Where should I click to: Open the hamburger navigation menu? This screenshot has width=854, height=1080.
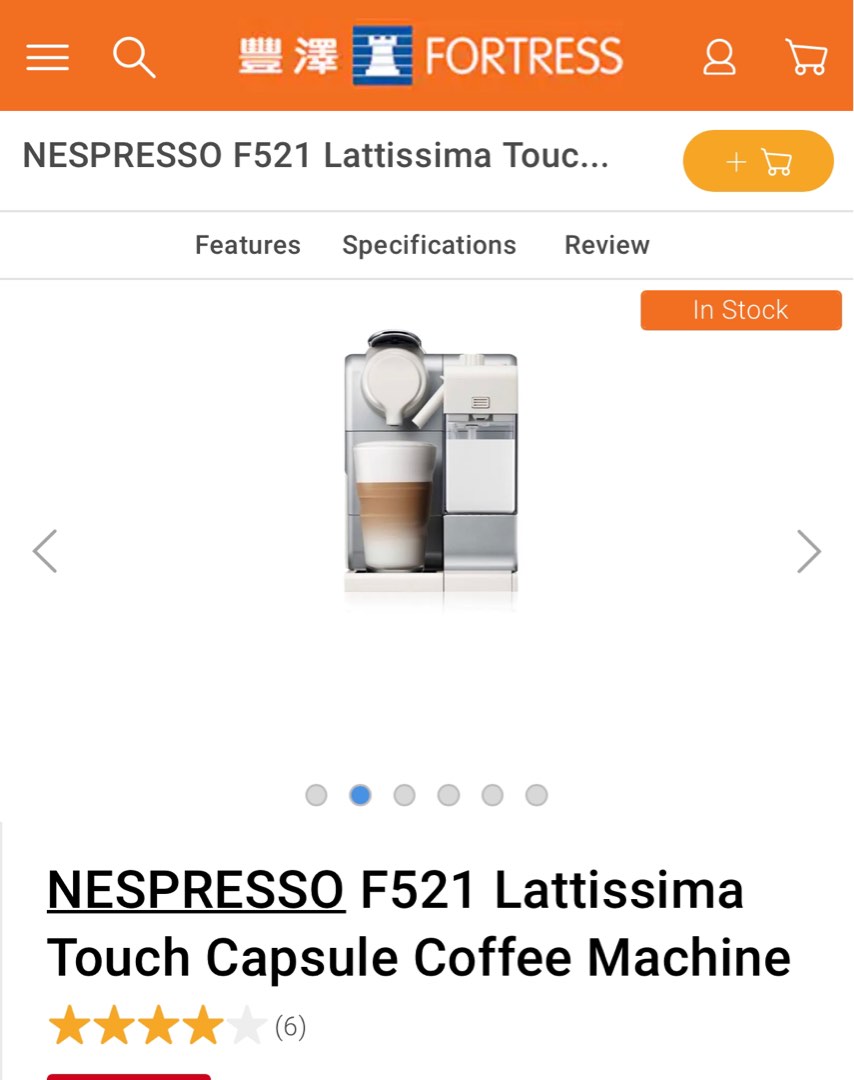point(46,57)
